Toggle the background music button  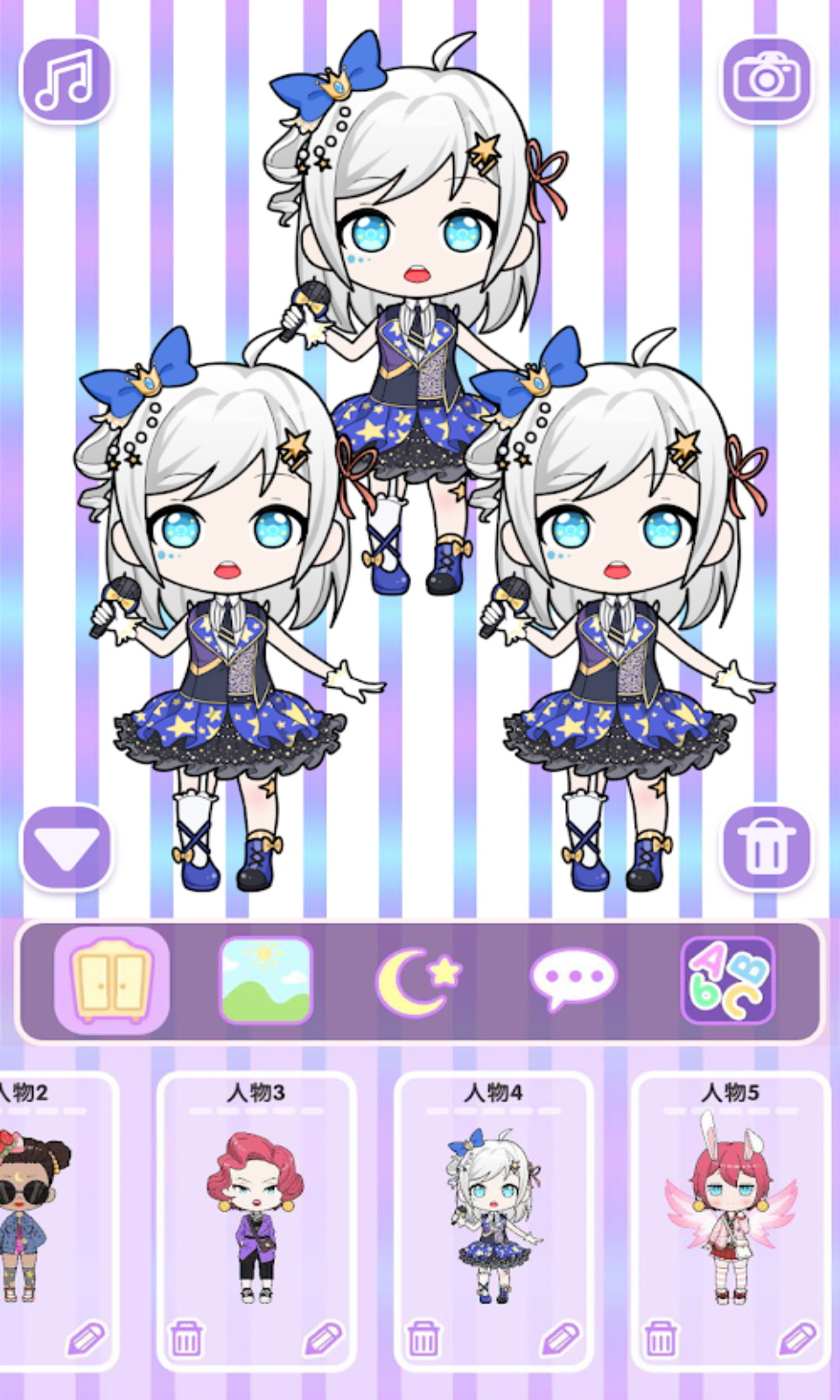pos(66,79)
